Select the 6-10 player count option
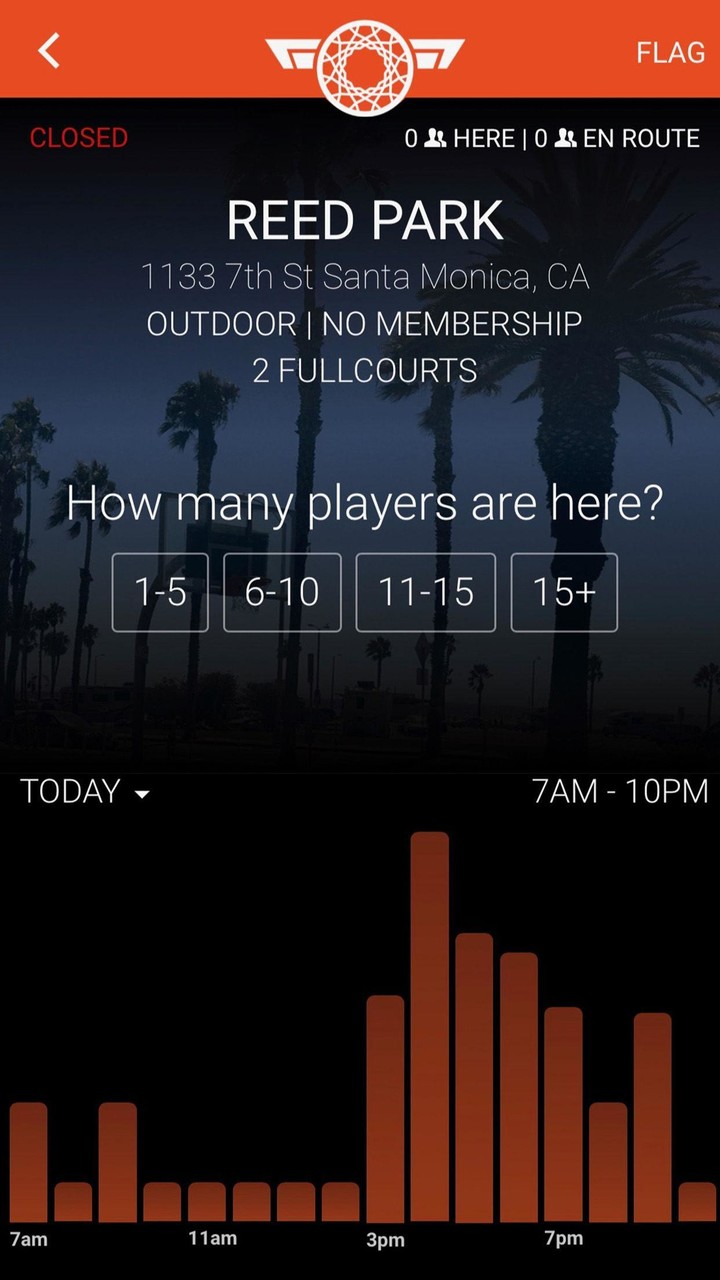720x1280 pixels. (x=283, y=592)
